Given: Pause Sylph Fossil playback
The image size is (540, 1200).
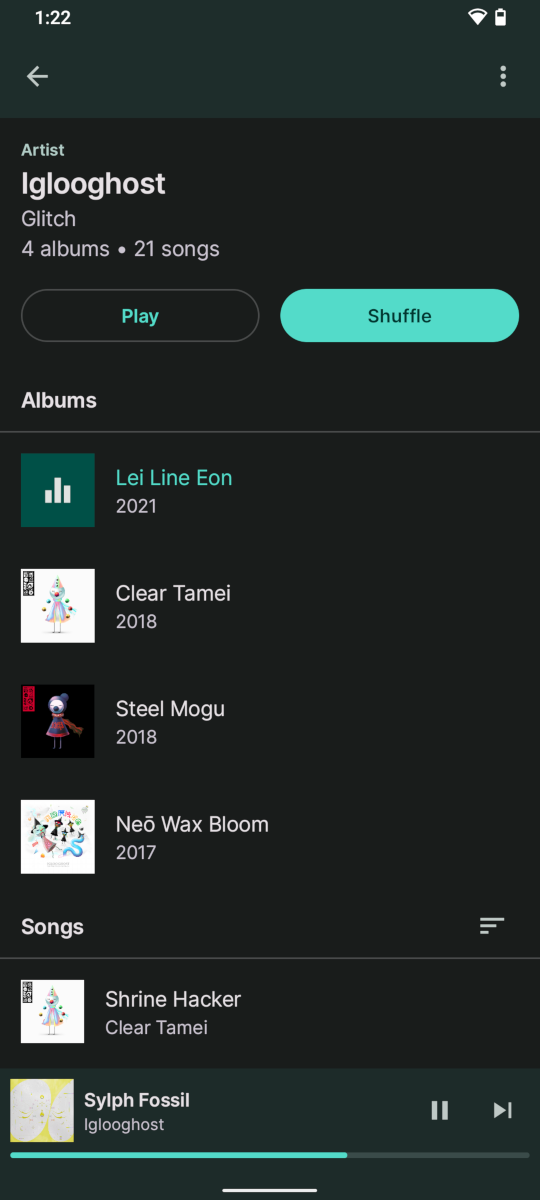Looking at the screenshot, I should [x=439, y=1110].
